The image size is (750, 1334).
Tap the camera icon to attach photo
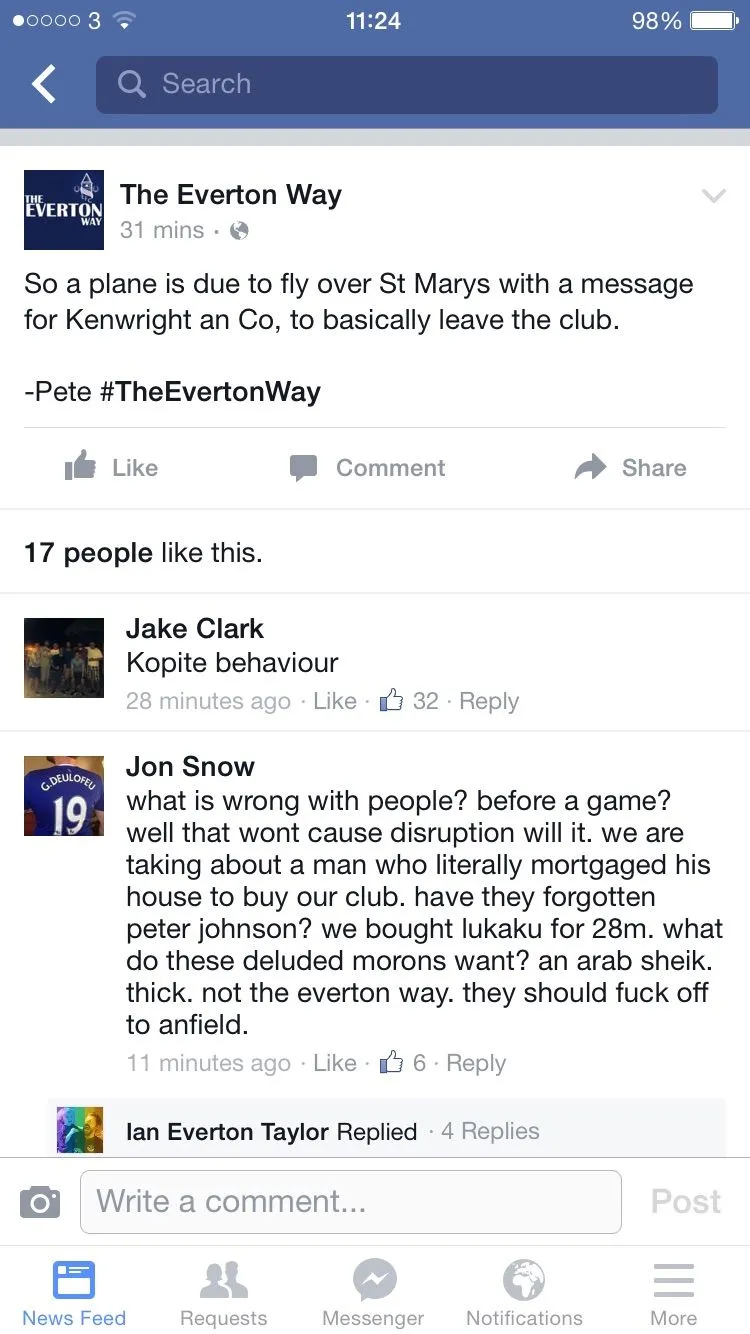tap(40, 1201)
